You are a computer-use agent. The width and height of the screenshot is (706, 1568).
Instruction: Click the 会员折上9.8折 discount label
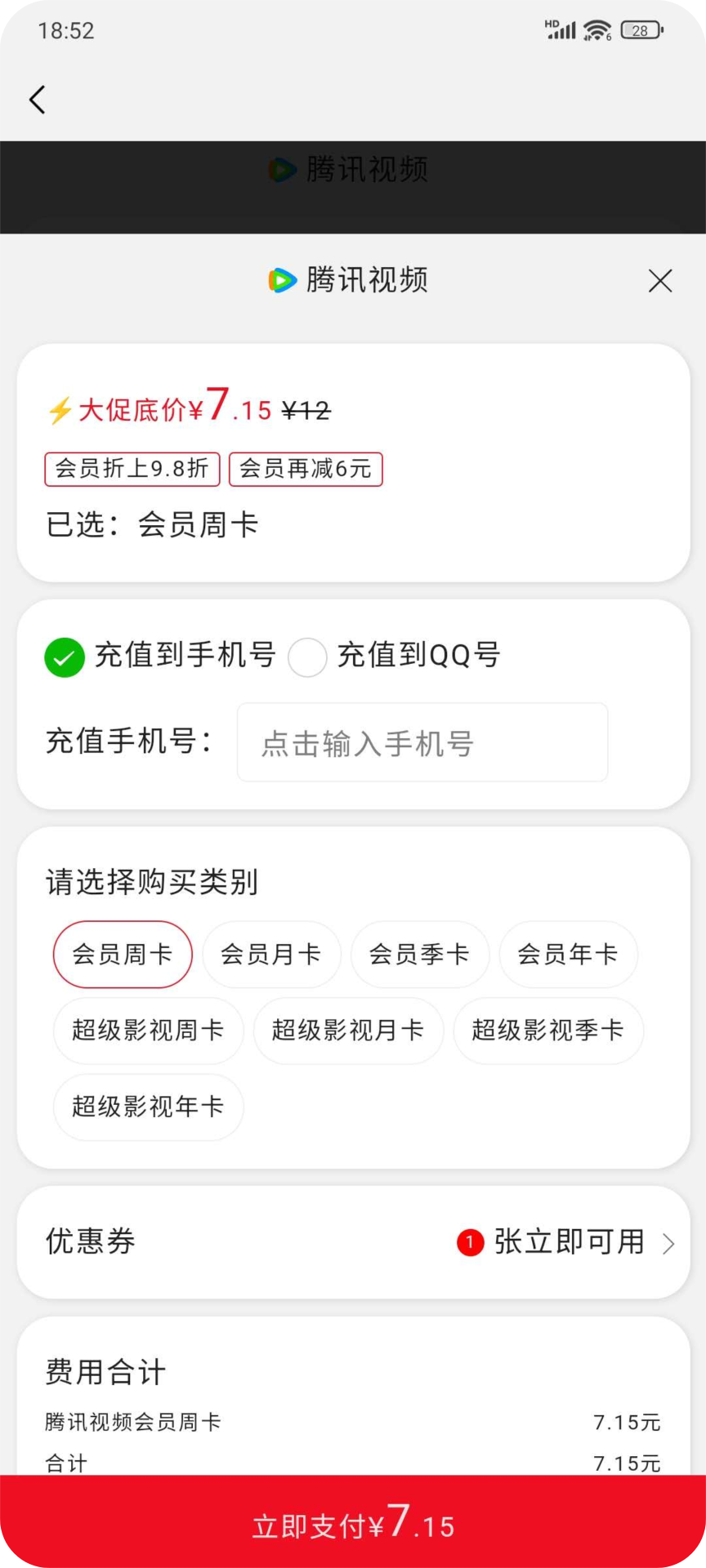point(132,468)
